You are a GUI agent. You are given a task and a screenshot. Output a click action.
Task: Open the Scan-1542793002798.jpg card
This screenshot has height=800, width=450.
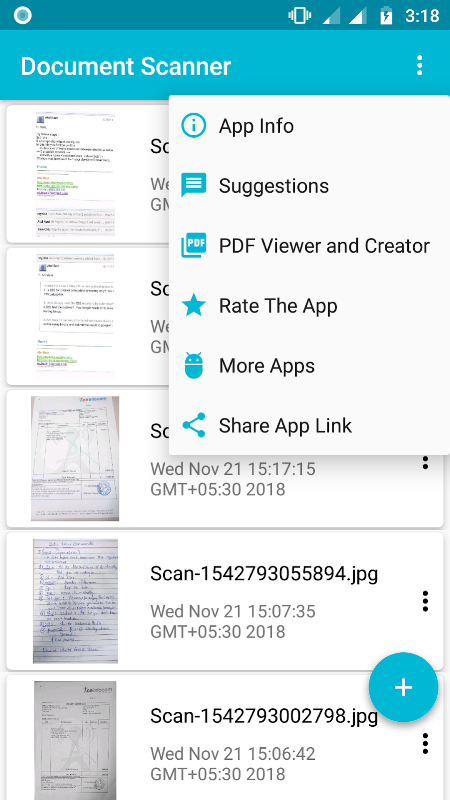pos(225,737)
